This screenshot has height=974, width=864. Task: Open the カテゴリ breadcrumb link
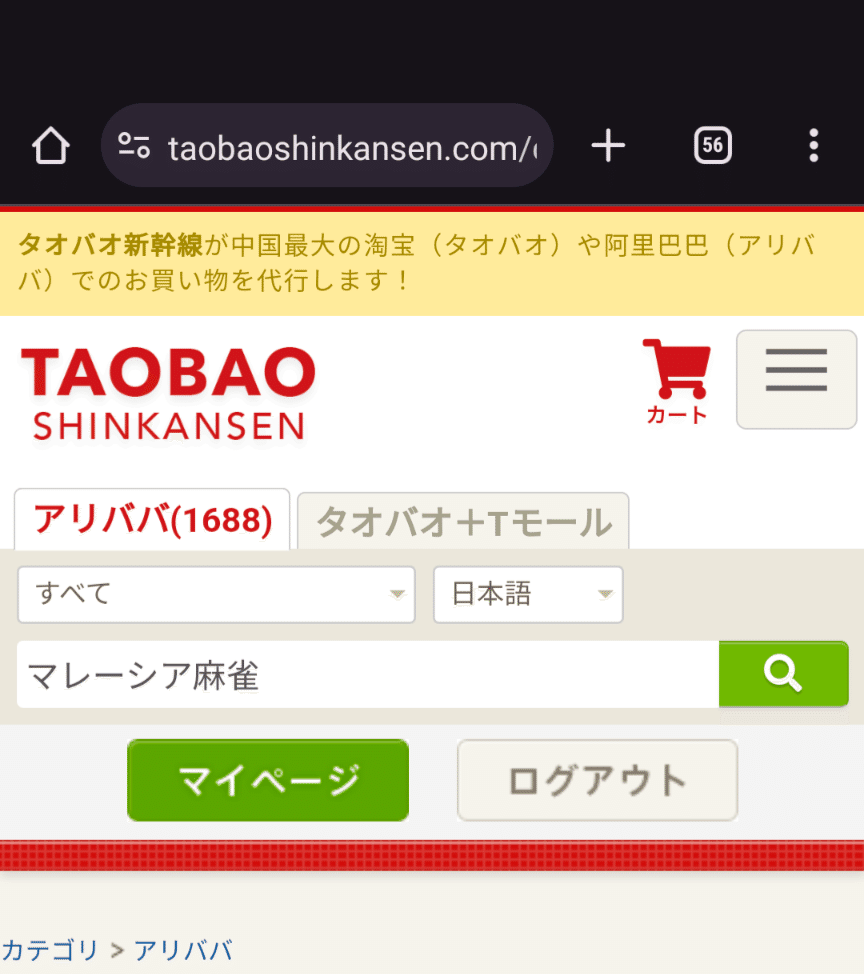[x=50, y=949]
